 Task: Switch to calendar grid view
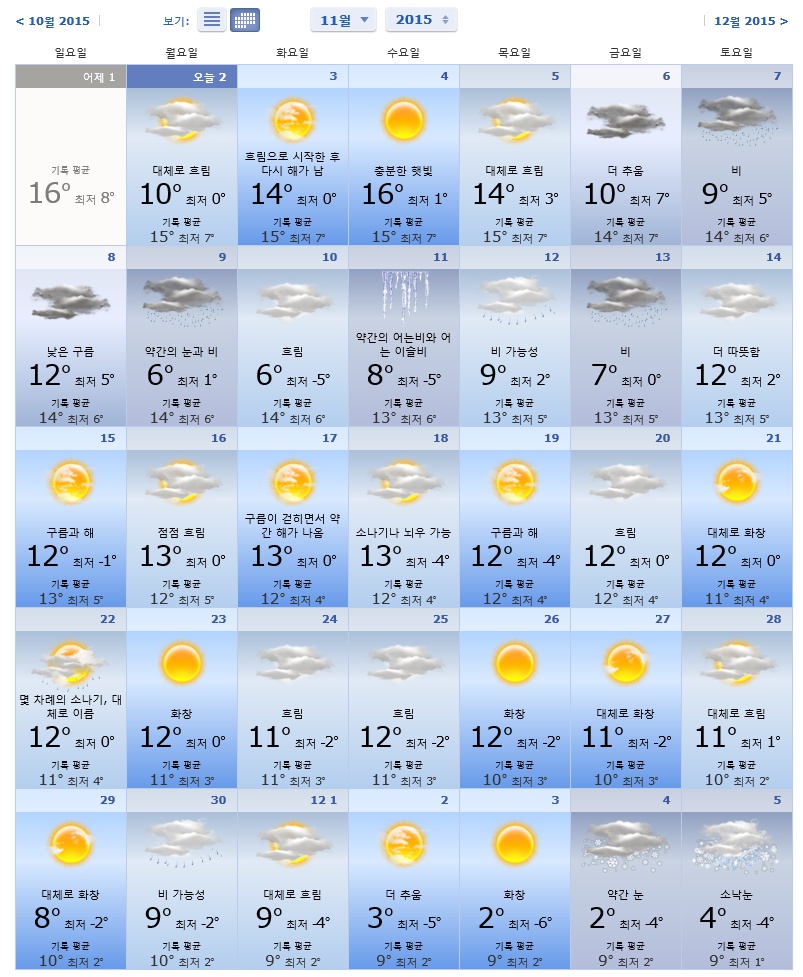[x=245, y=19]
